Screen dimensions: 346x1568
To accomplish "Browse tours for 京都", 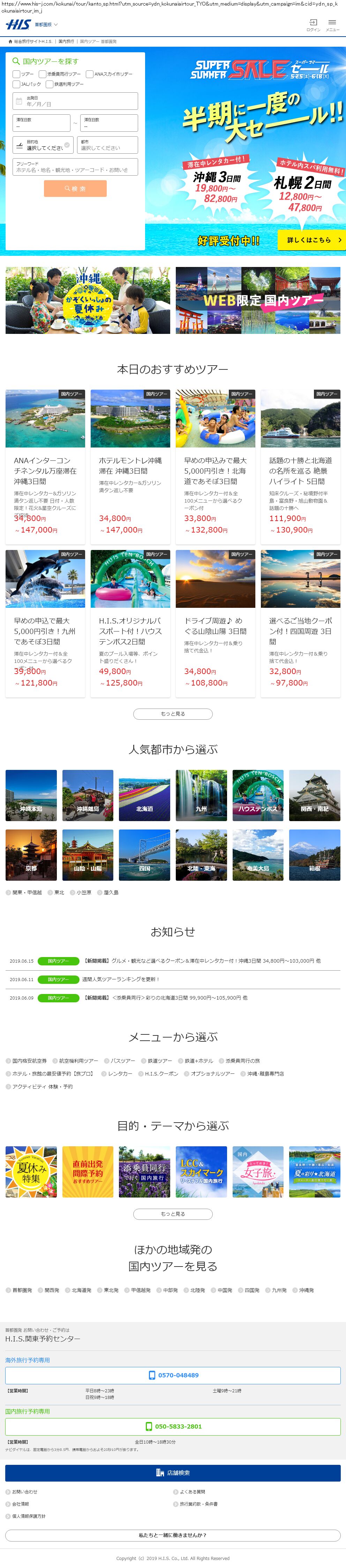I will click(x=31, y=855).
